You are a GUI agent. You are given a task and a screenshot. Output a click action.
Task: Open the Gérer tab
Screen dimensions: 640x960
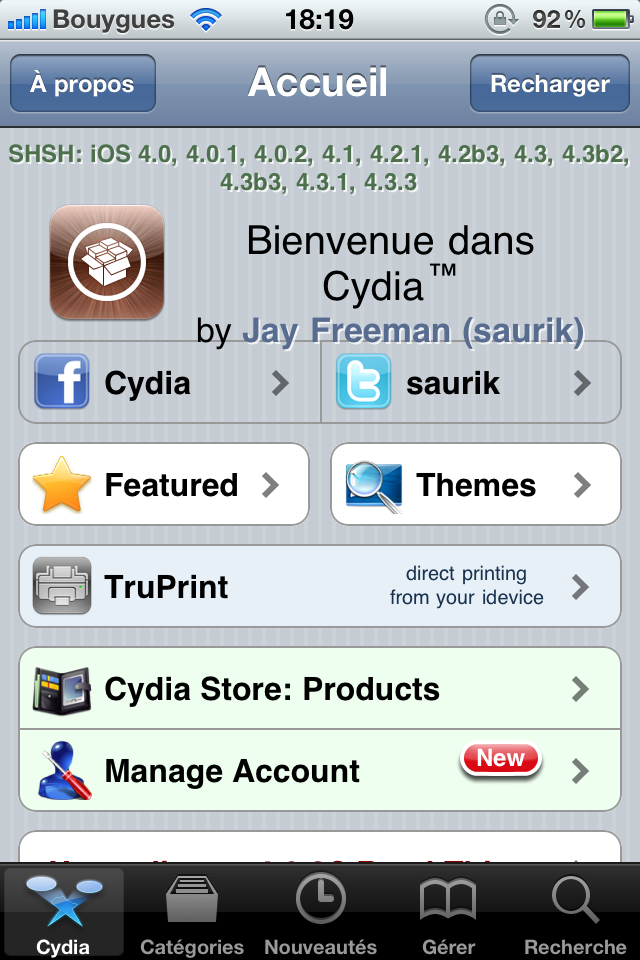pos(447,914)
